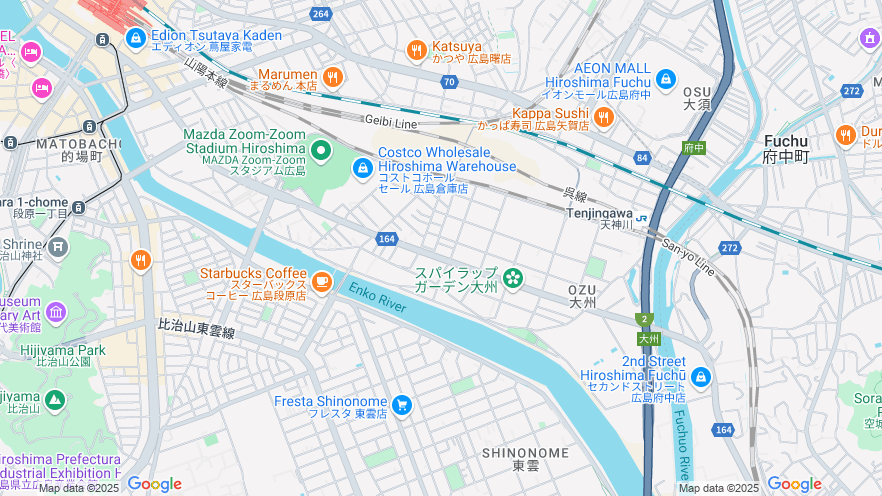
Task: Select the Kappa Sushi restaurant marker
Action: point(603,118)
